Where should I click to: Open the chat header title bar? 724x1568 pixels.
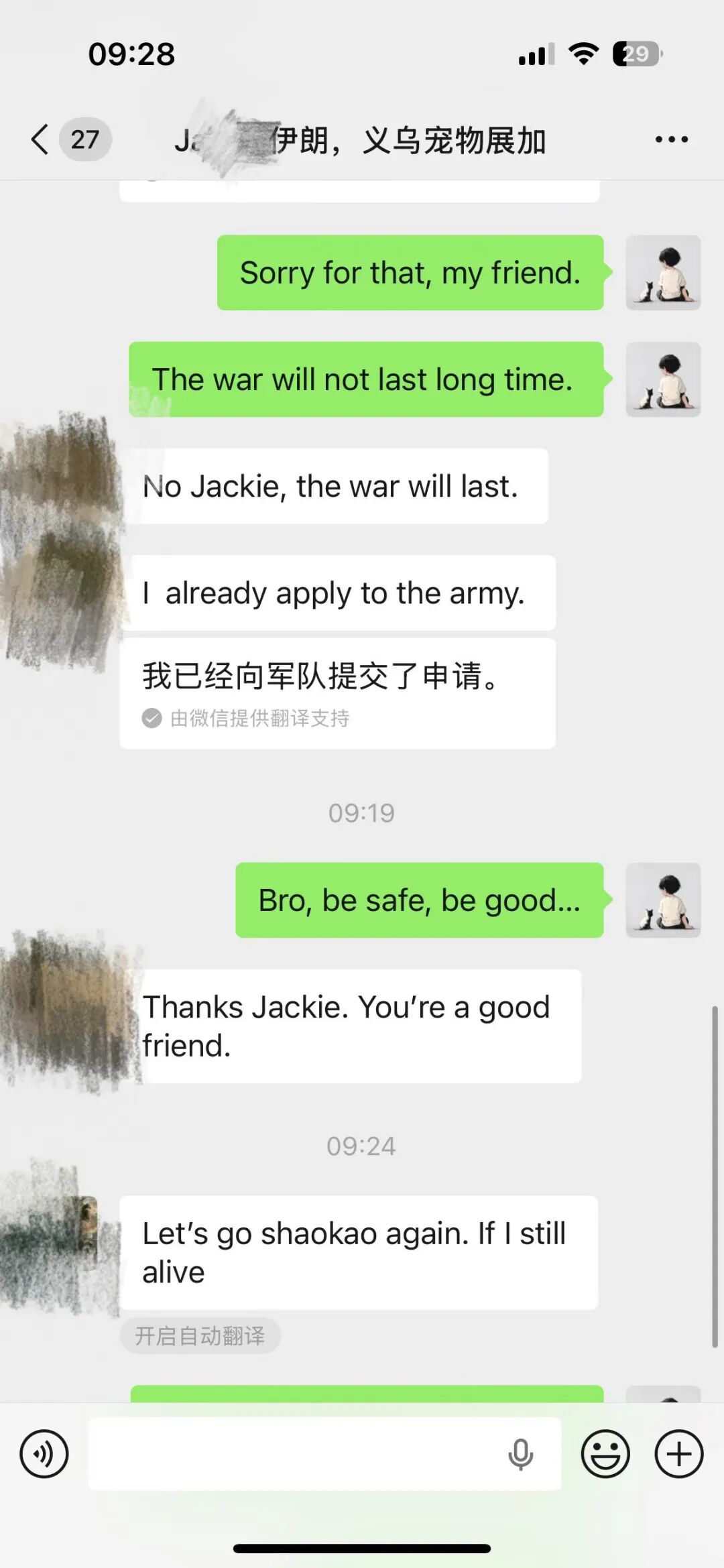tap(362, 140)
